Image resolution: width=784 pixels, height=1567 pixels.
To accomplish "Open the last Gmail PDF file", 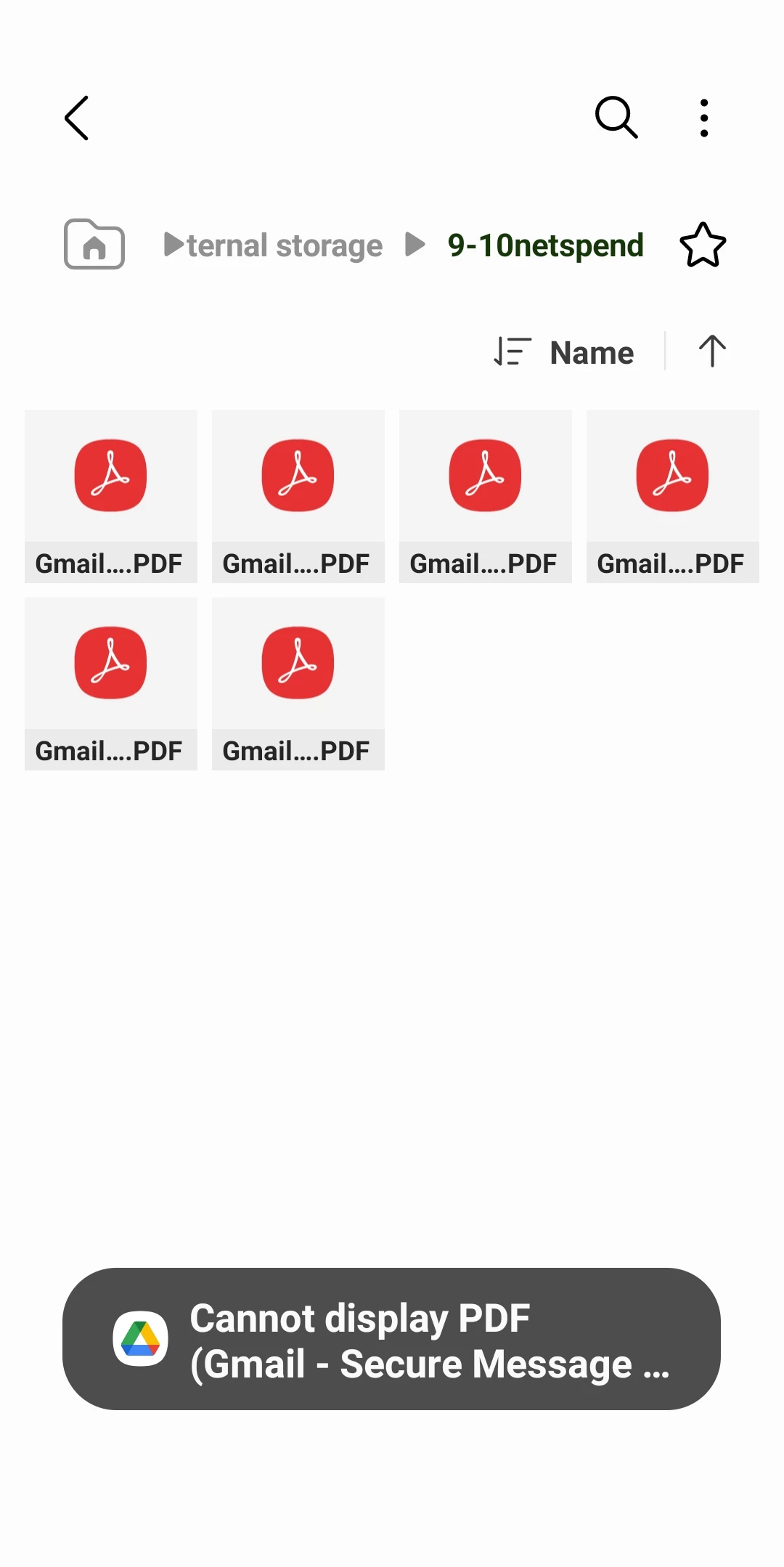I will tap(298, 683).
